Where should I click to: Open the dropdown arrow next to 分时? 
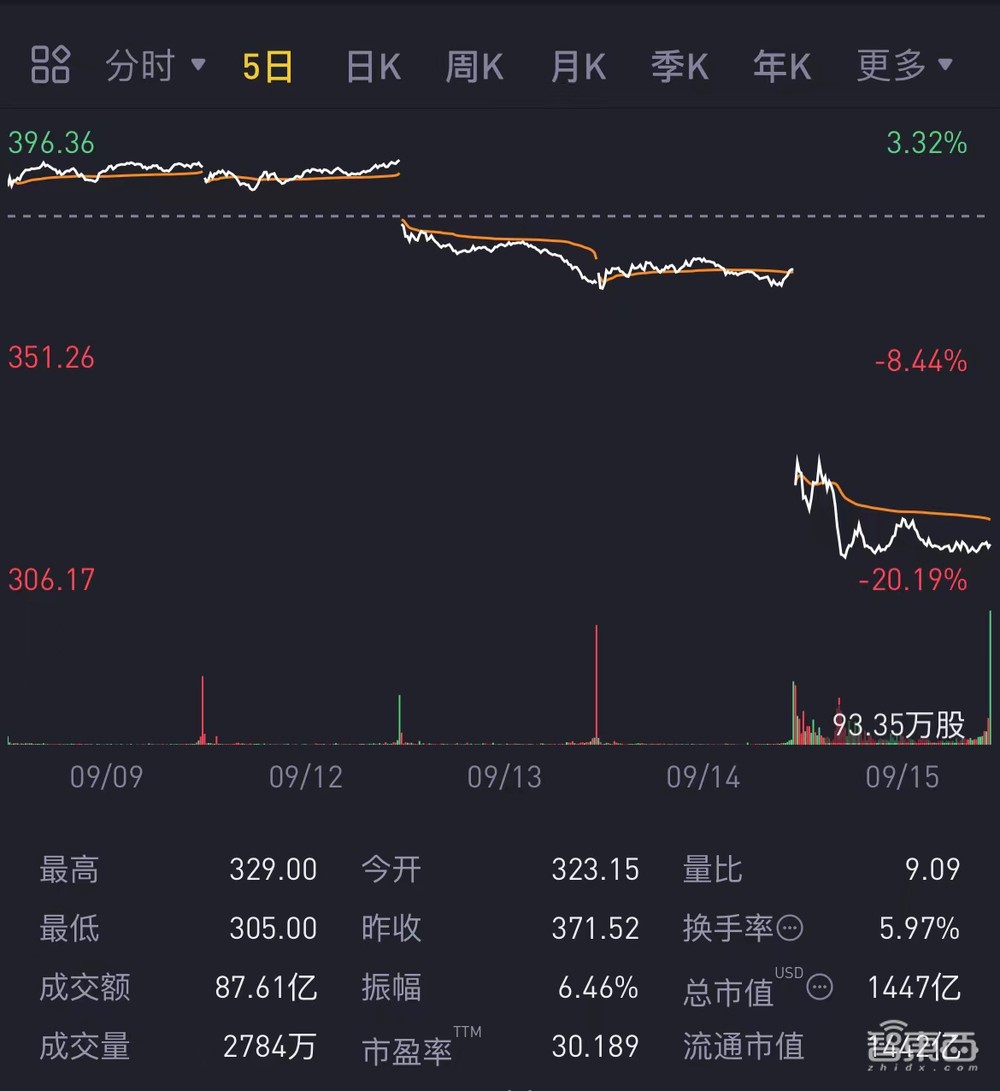199,67
